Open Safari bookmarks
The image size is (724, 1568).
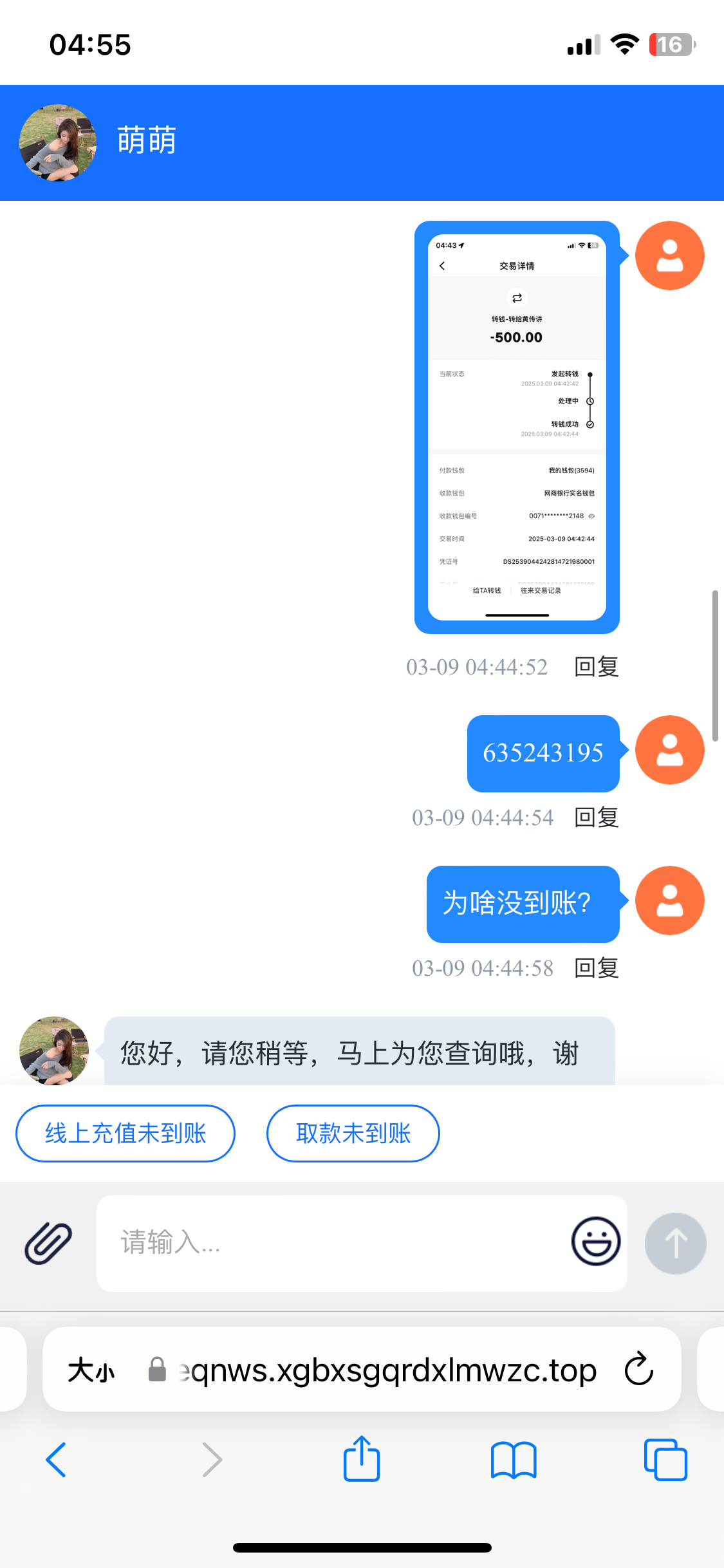coord(513,1459)
